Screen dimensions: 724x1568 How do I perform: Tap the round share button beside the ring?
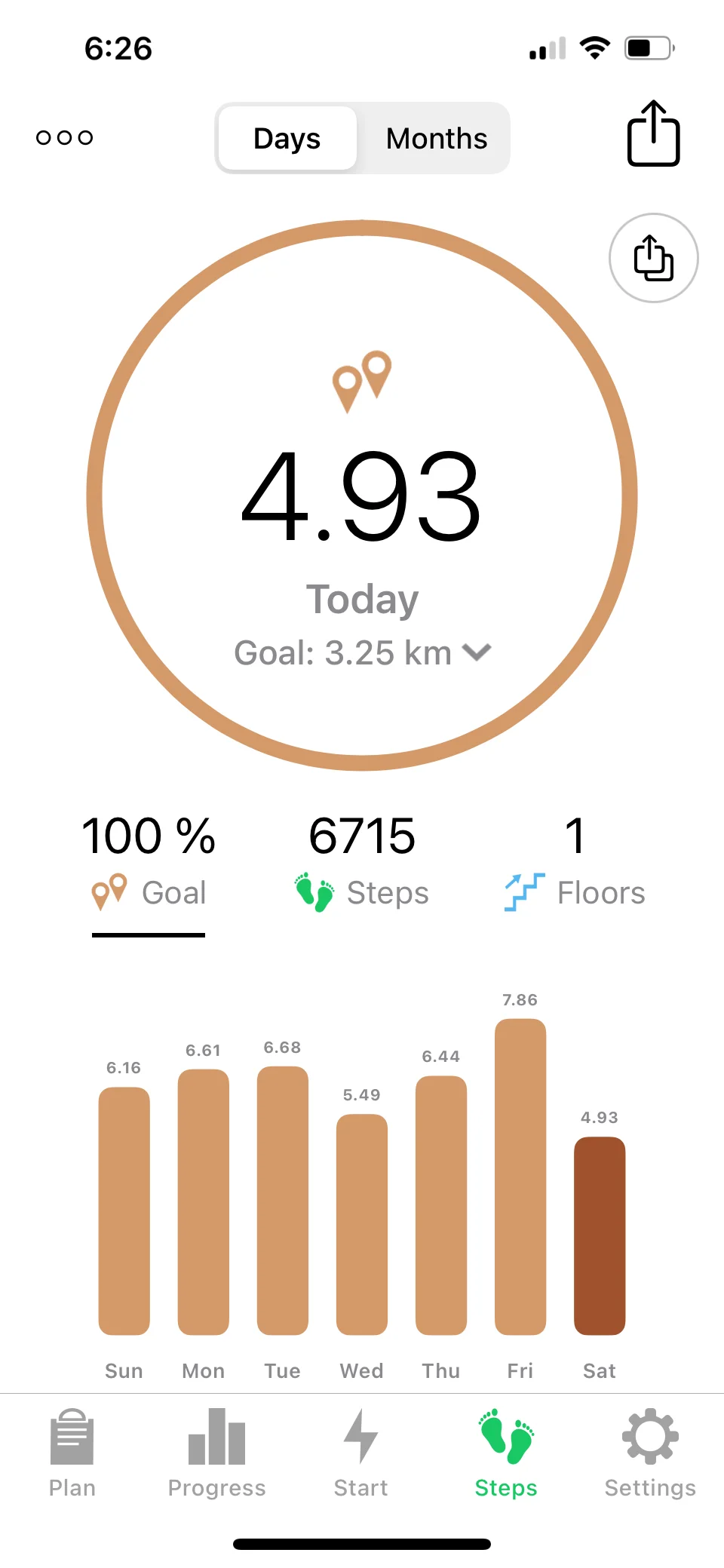pos(653,258)
